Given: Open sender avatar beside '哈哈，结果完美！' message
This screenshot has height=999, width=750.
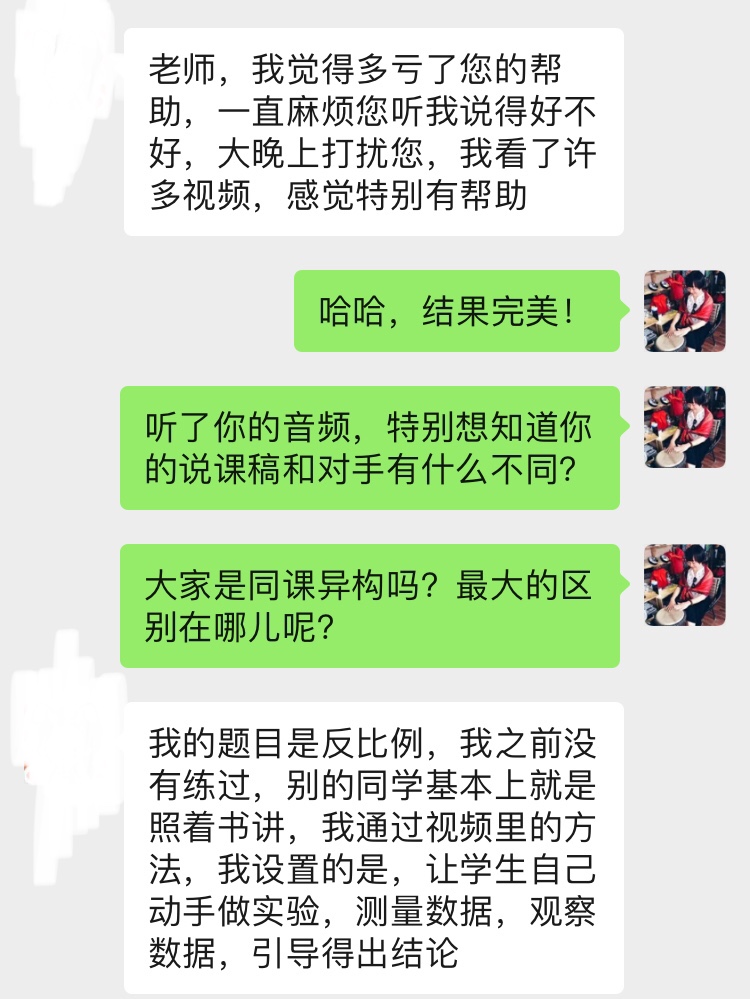Looking at the screenshot, I should coord(684,311).
